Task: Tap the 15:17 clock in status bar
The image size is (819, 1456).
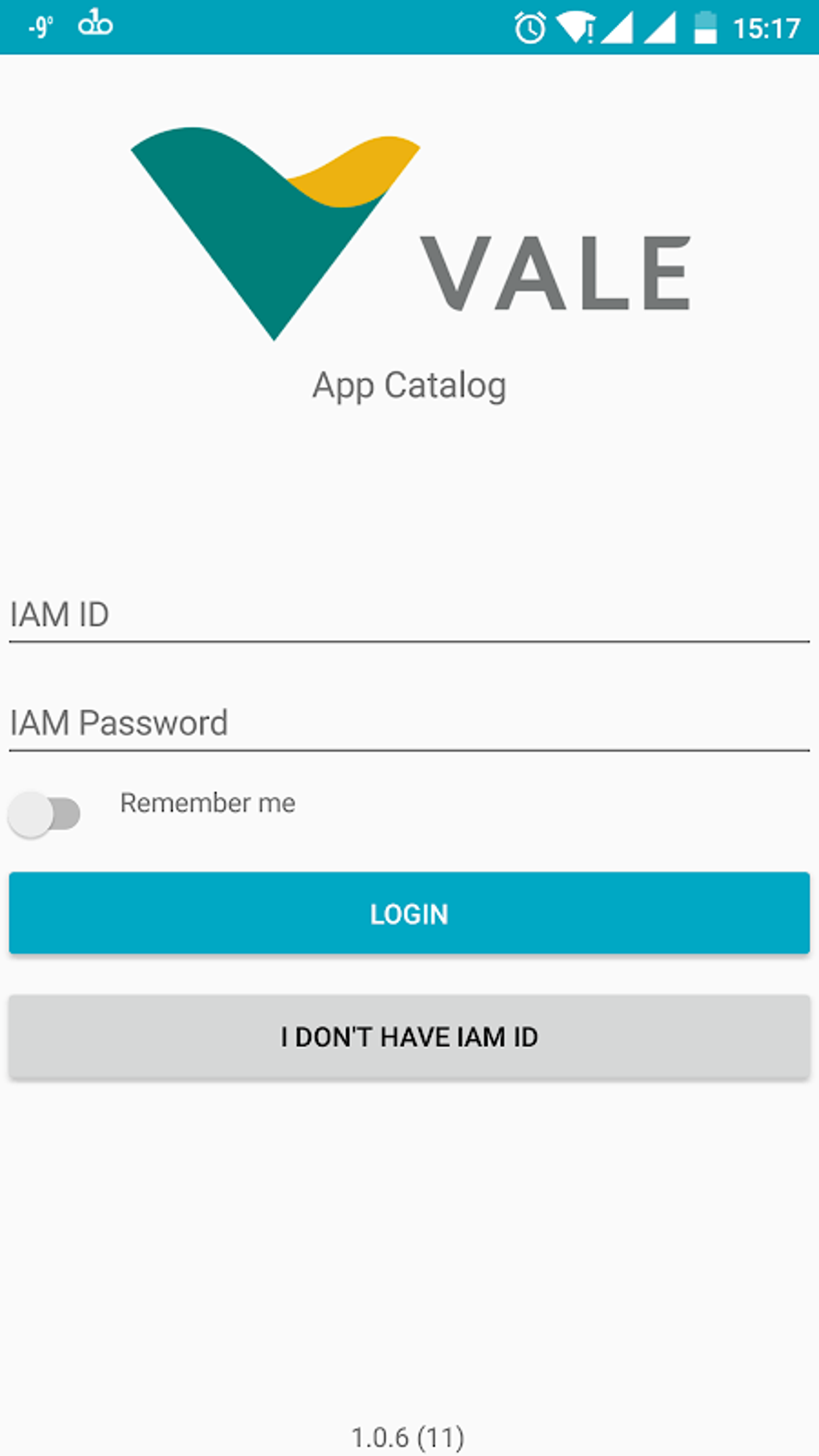Action: [x=766, y=28]
